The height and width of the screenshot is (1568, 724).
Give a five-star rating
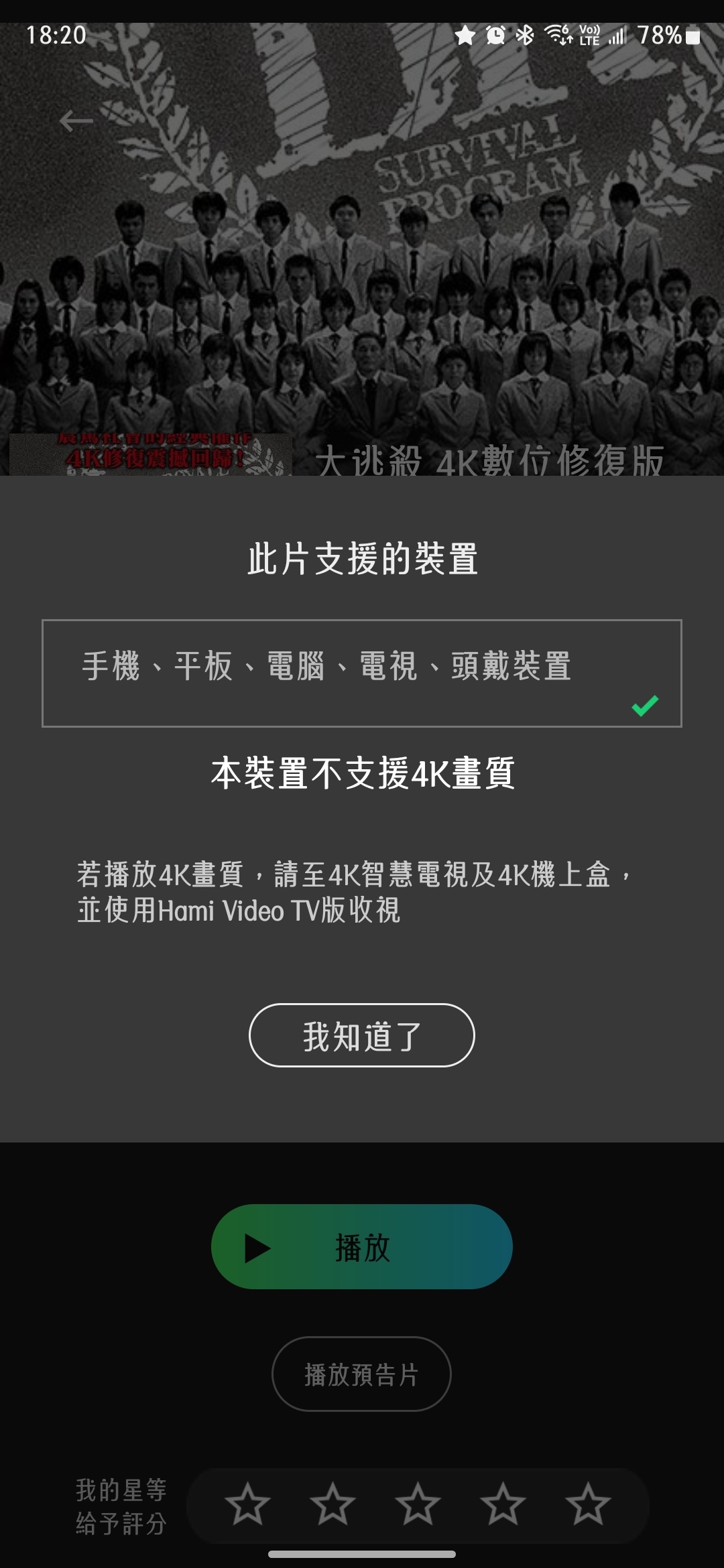coord(588,1504)
